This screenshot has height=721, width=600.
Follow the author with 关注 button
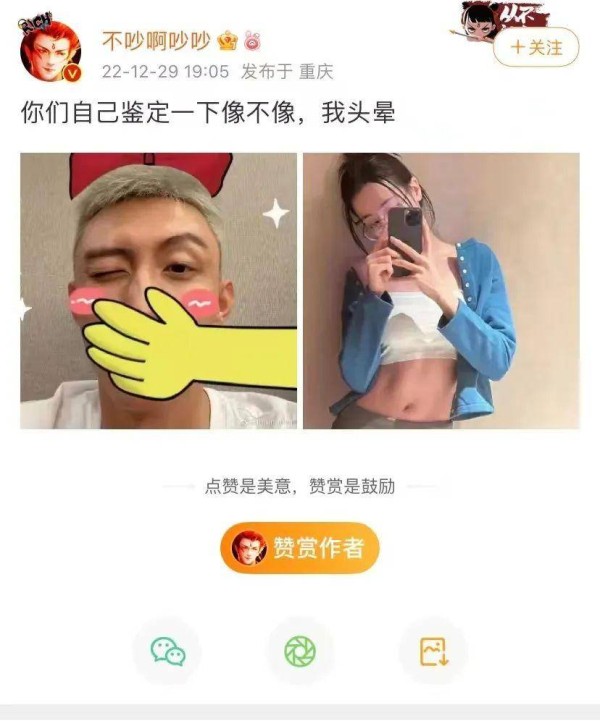(x=536, y=47)
